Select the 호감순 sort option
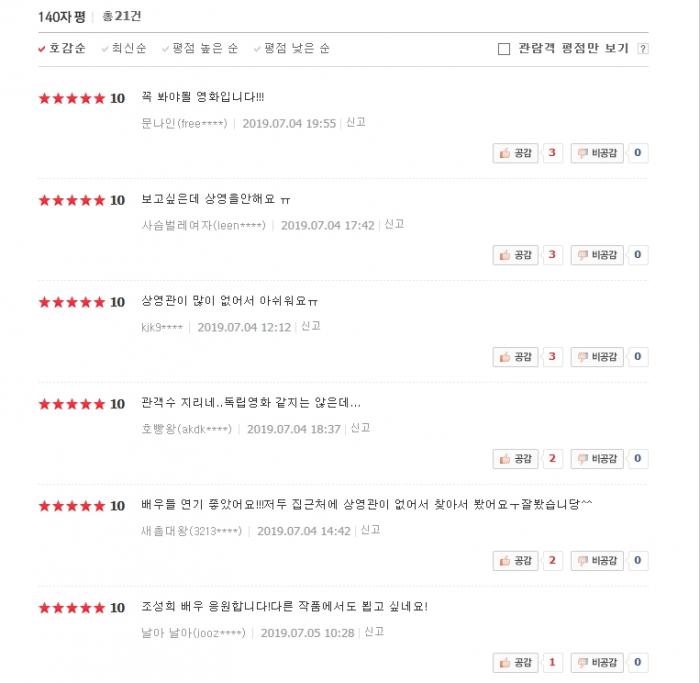This screenshot has width=700, height=683. (66, 48)
